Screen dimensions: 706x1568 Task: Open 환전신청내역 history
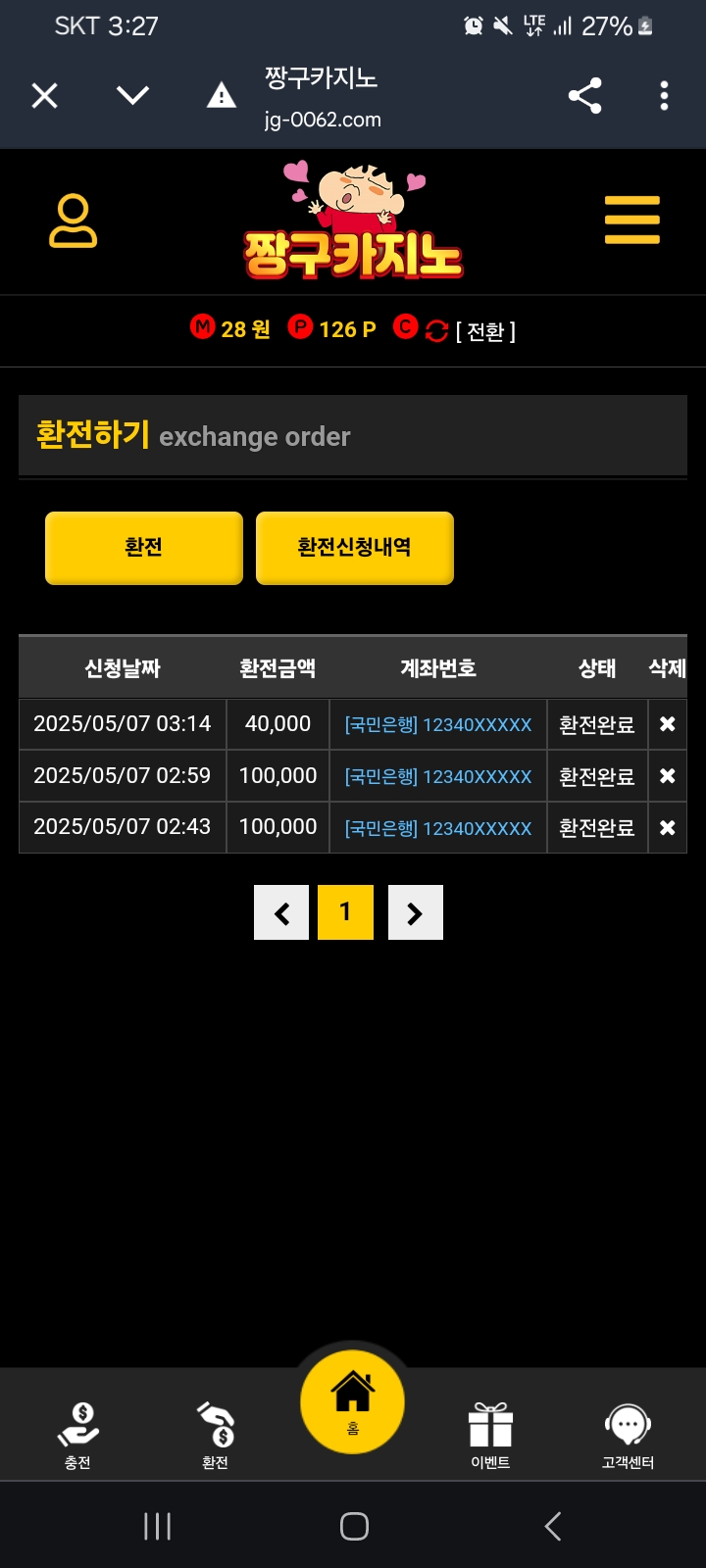[x=354, y=548]
